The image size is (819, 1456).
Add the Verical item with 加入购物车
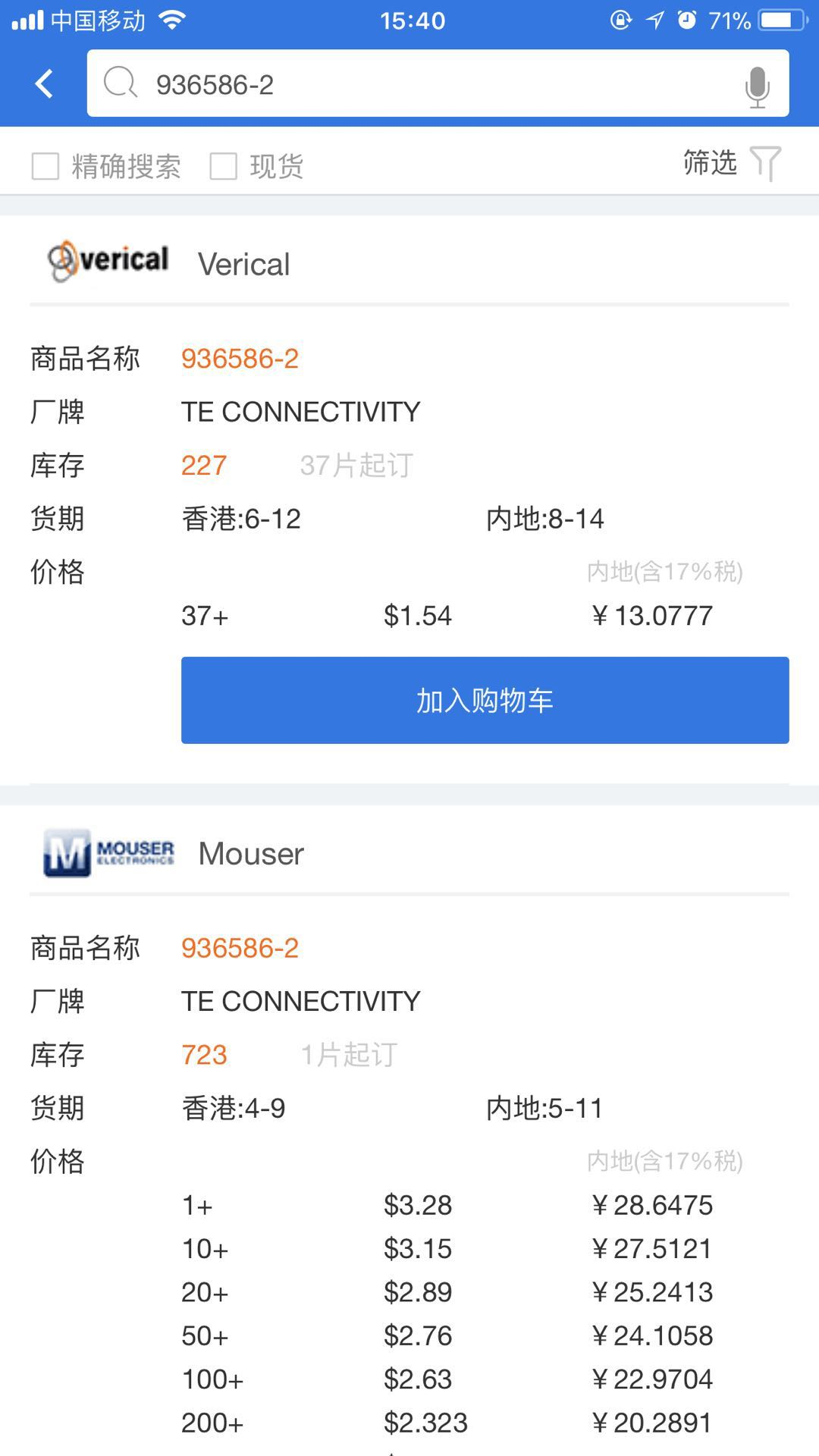(x=485, y=700)
